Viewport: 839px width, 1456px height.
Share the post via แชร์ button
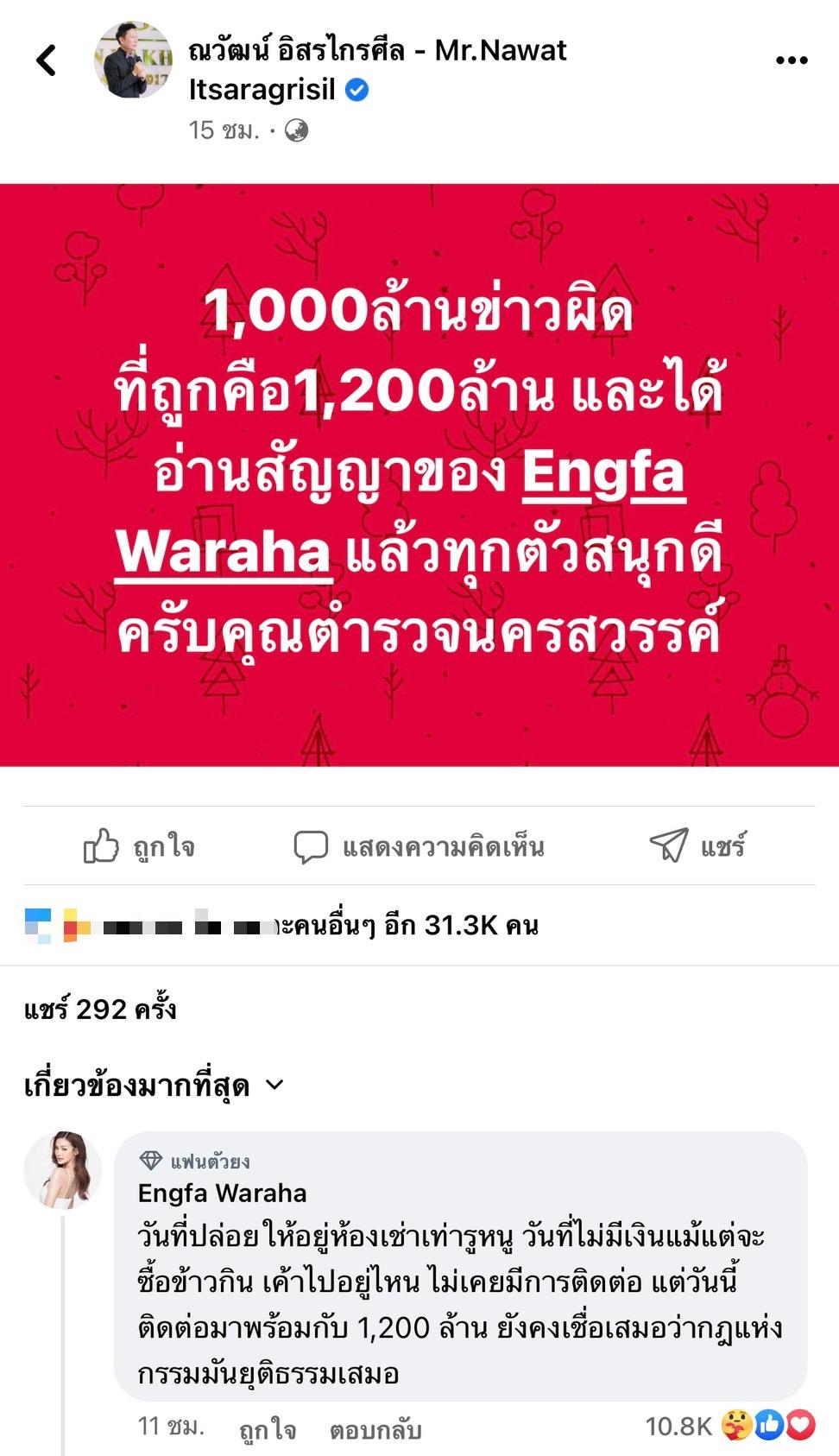pyautogui.click(x=697, y=846)
